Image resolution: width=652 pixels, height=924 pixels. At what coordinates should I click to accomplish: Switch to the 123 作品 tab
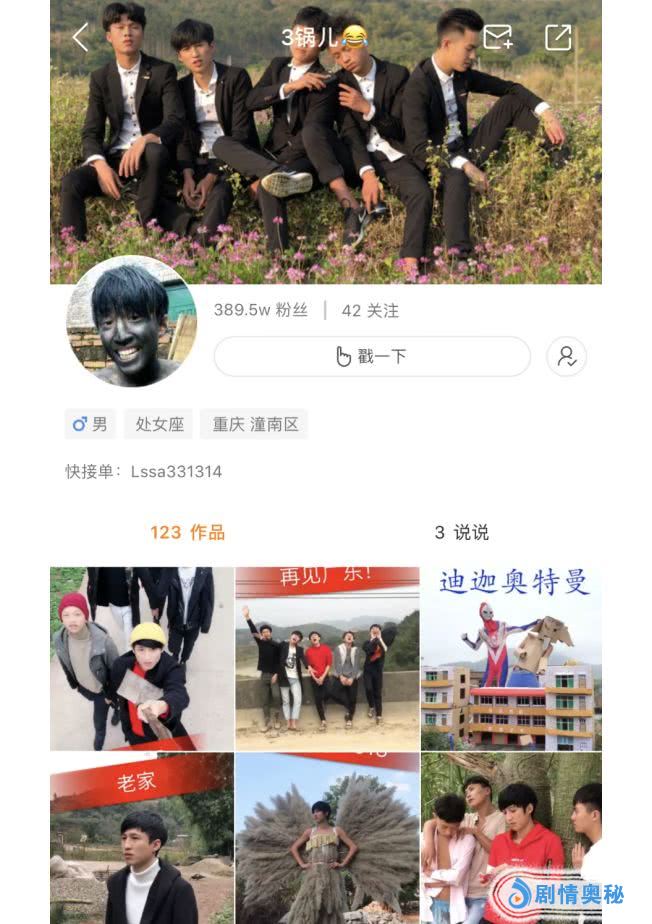187,532
